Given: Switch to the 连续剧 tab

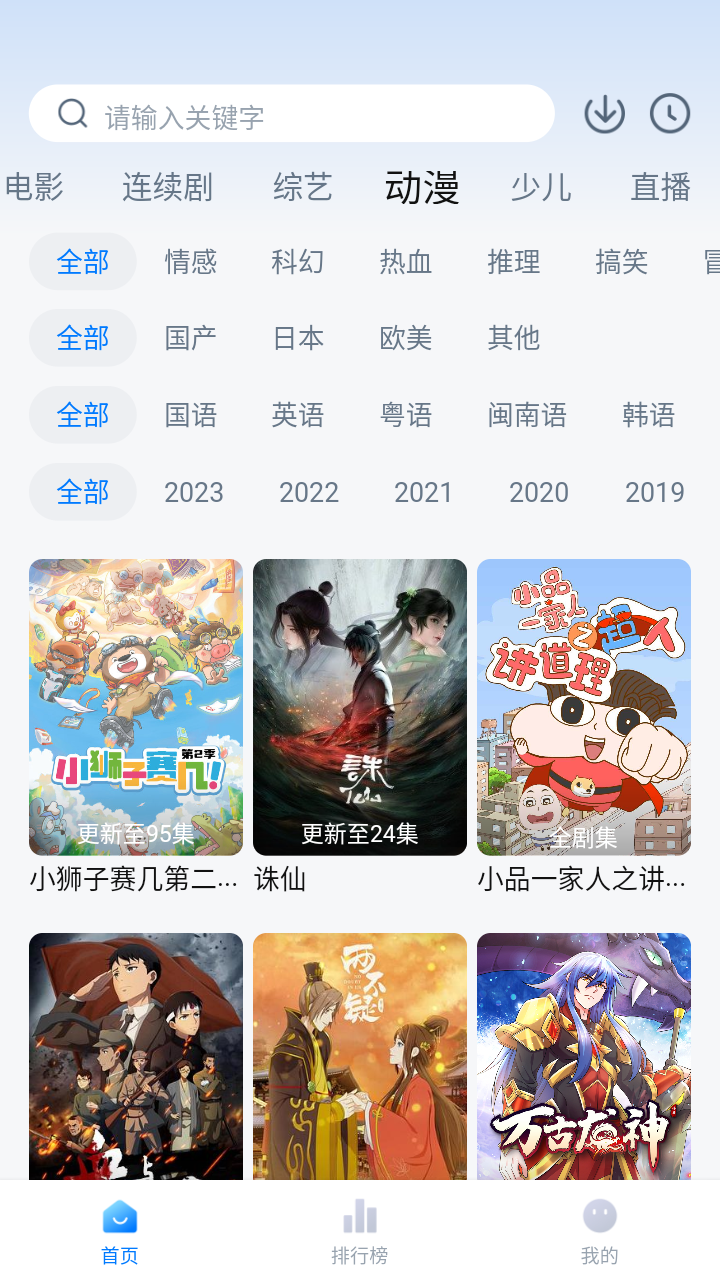Looking at the screenshot, I should [167, 187].
